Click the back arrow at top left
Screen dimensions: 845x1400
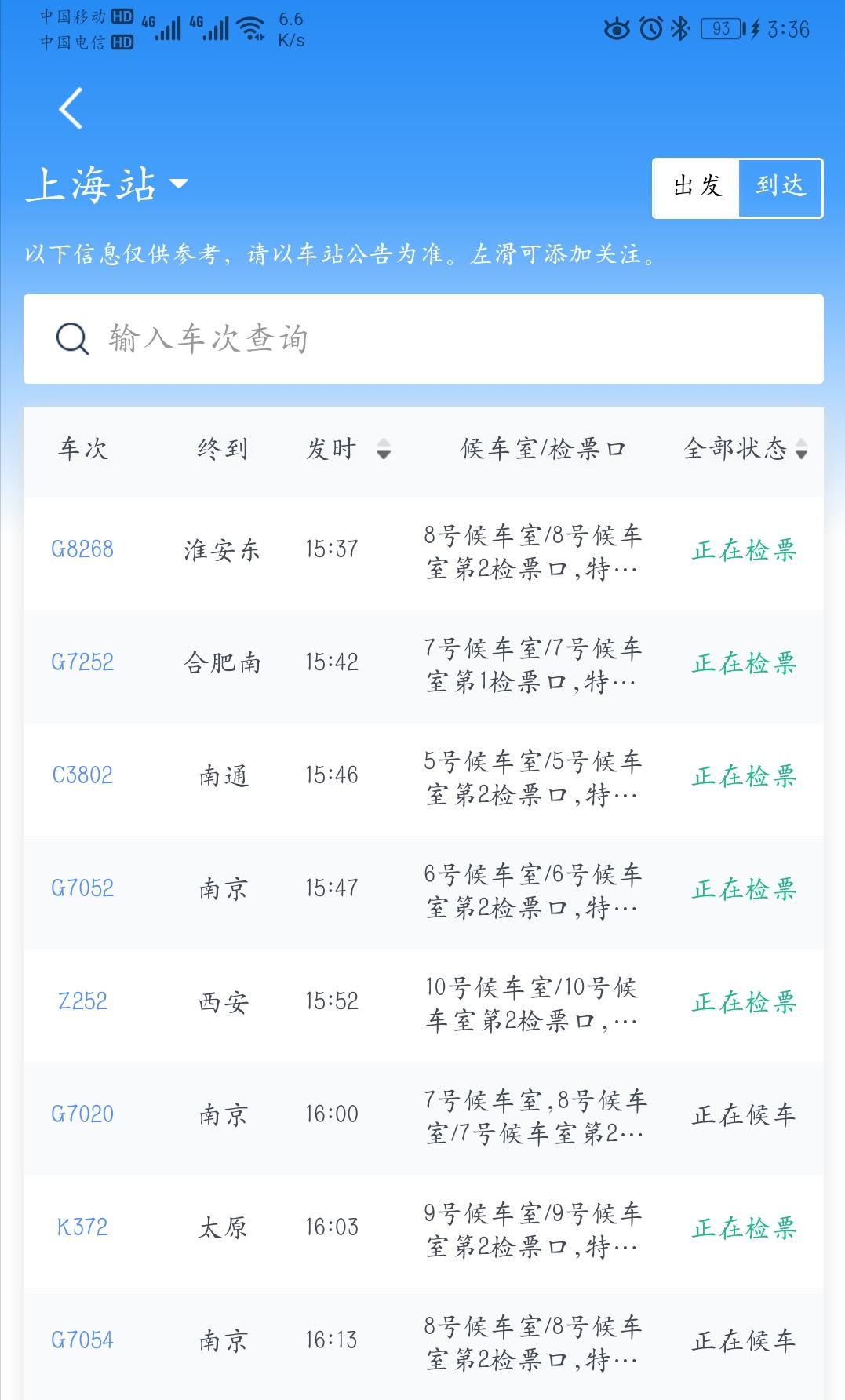tap(71, 110)
